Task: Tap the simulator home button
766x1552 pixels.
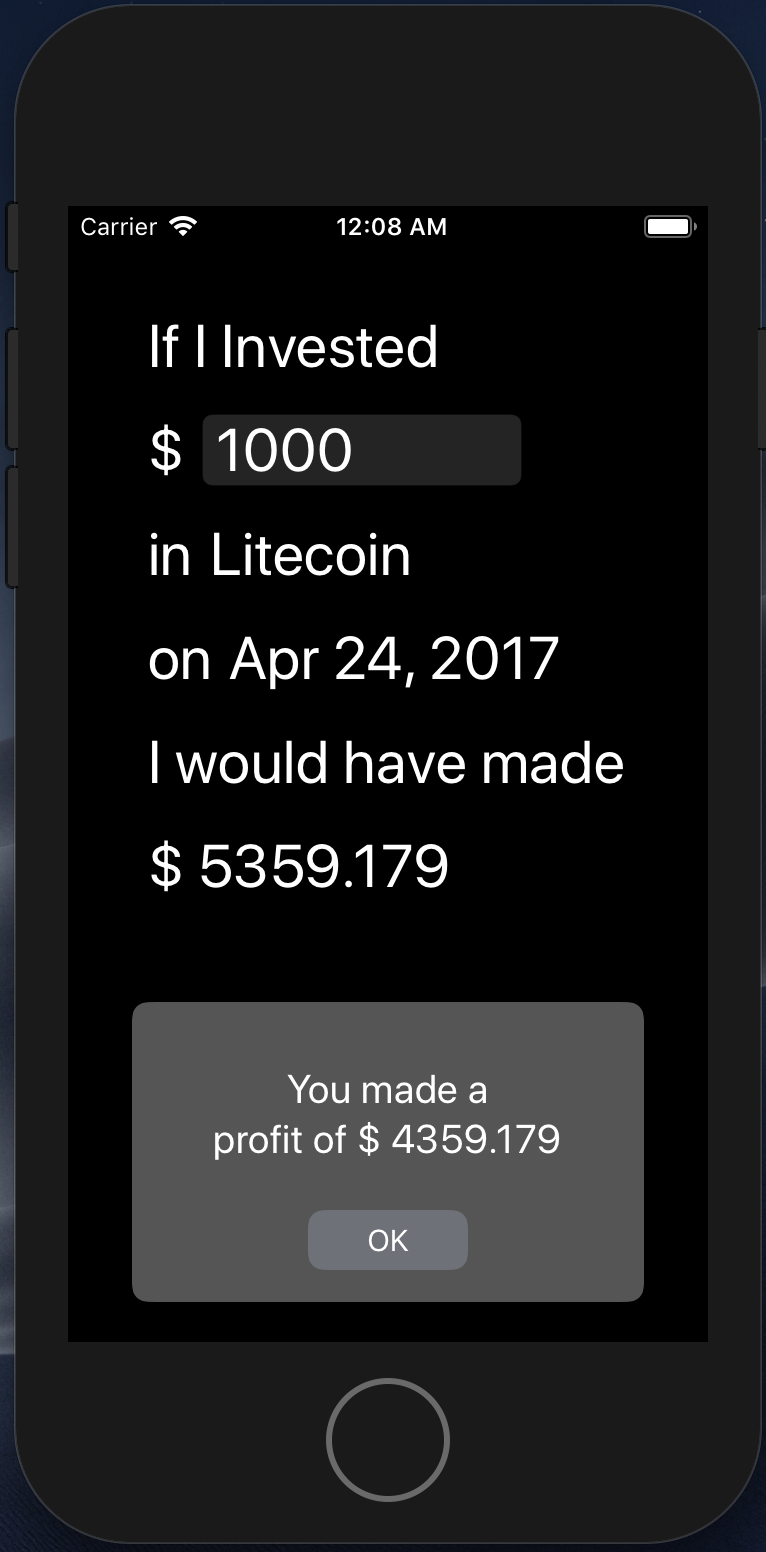Action: (387, 1439)
